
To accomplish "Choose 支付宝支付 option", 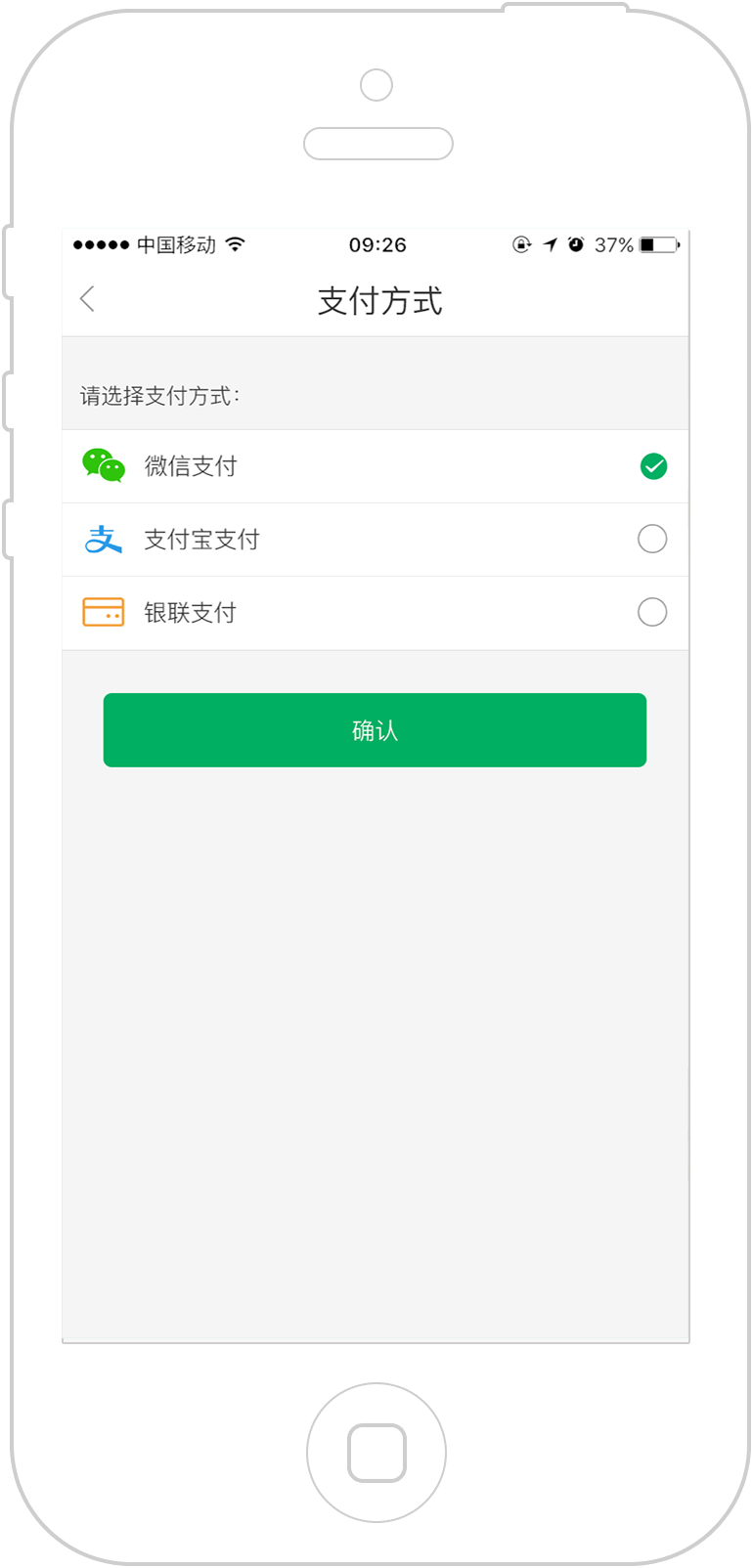I will pos(376,540).
